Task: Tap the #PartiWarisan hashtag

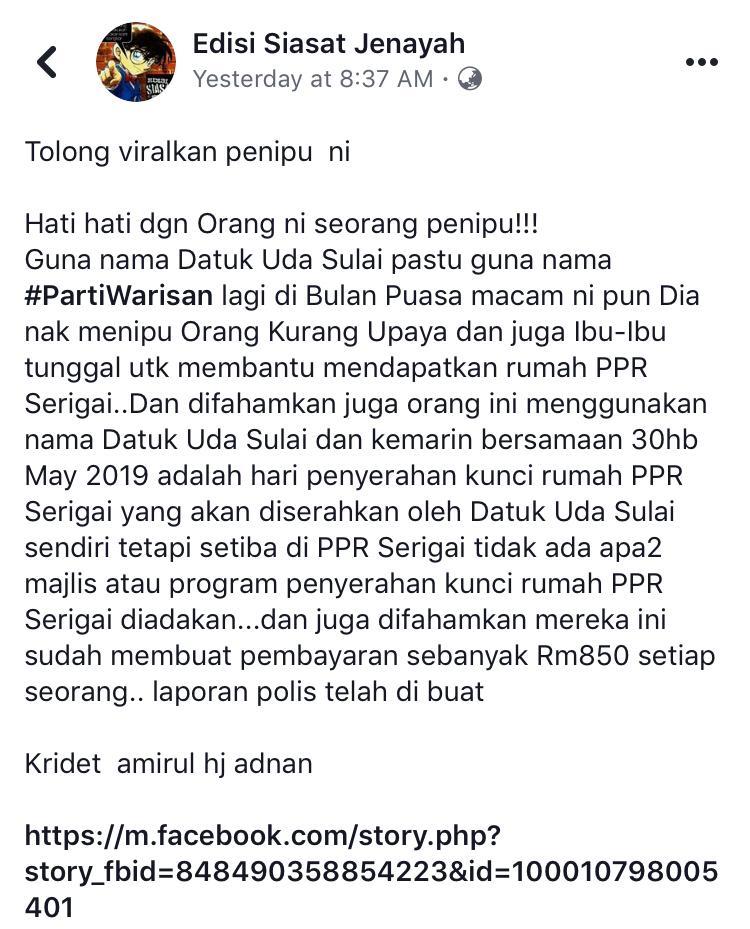Action: tap(119, 297)
